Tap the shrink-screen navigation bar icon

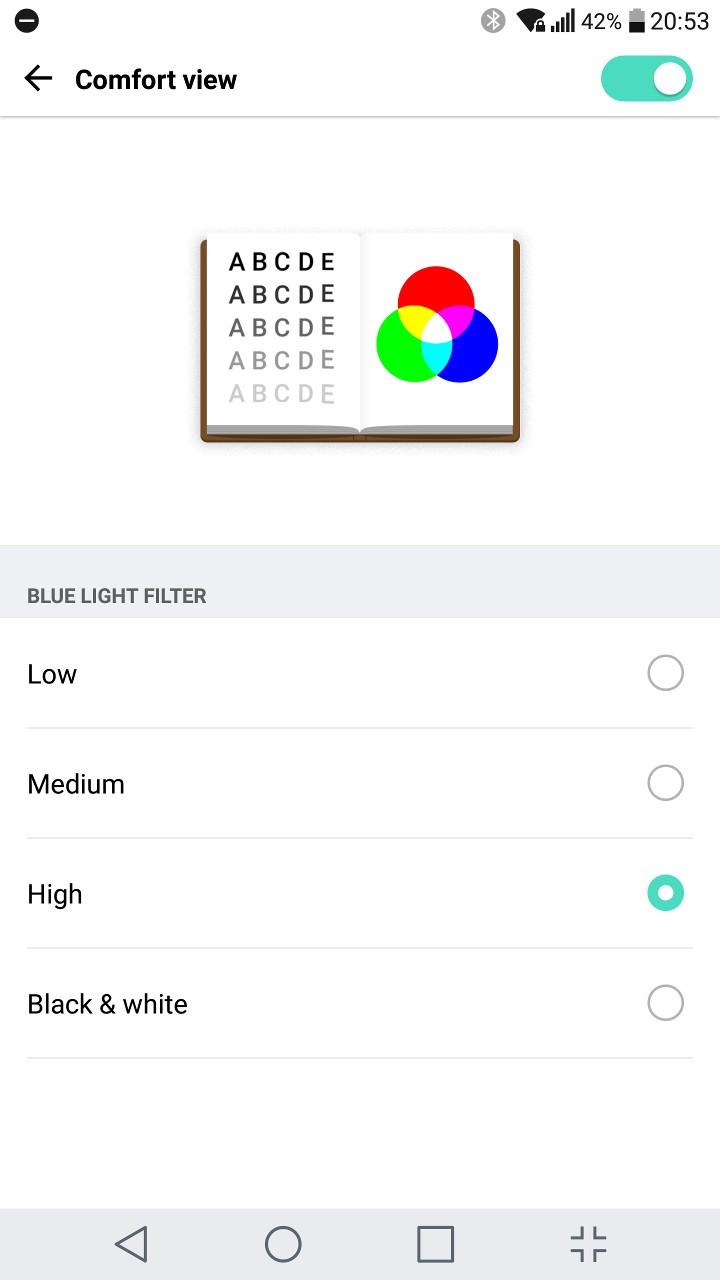pyautogui.click(x=588, y=1244)
